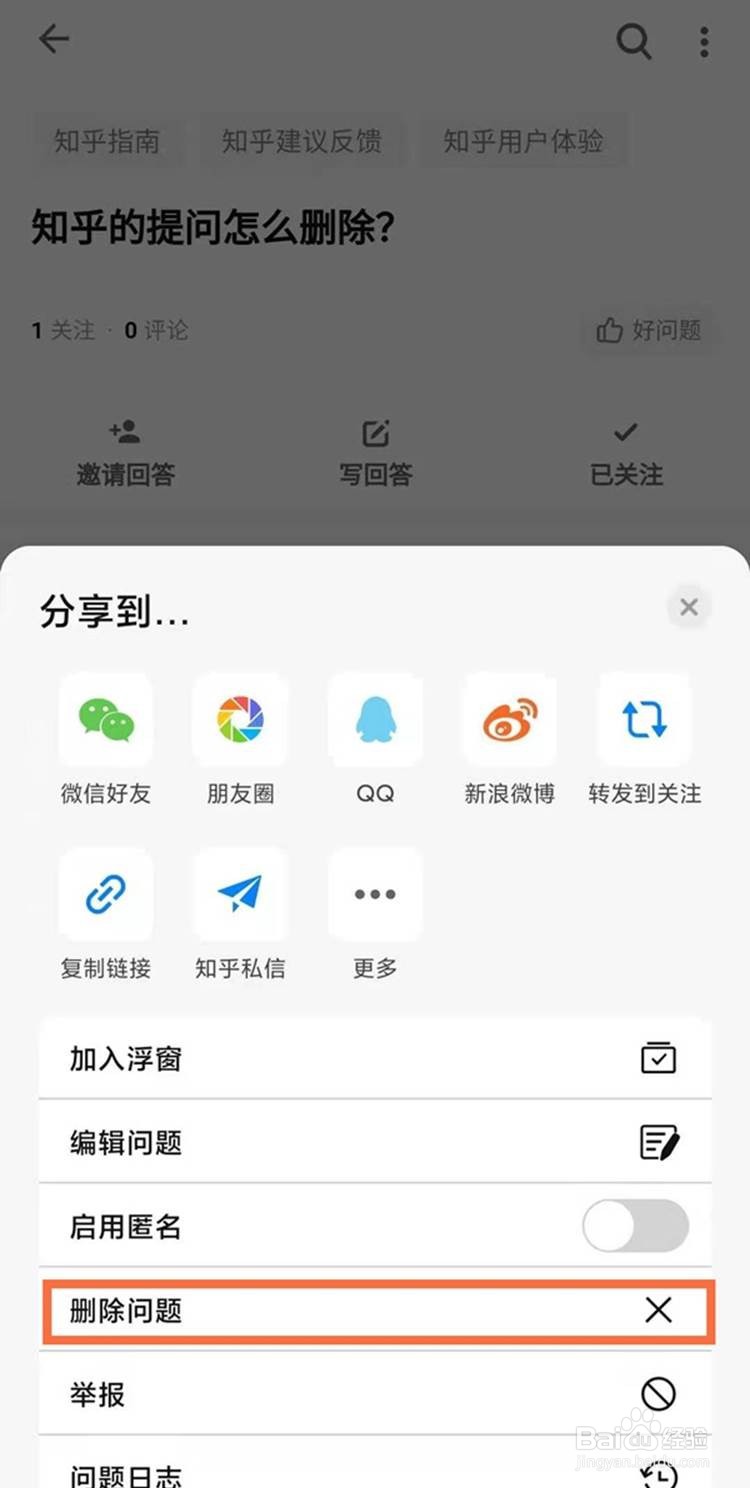Select 删除问题
Screen dimensions: 750x1488
tap(375, 1310)
